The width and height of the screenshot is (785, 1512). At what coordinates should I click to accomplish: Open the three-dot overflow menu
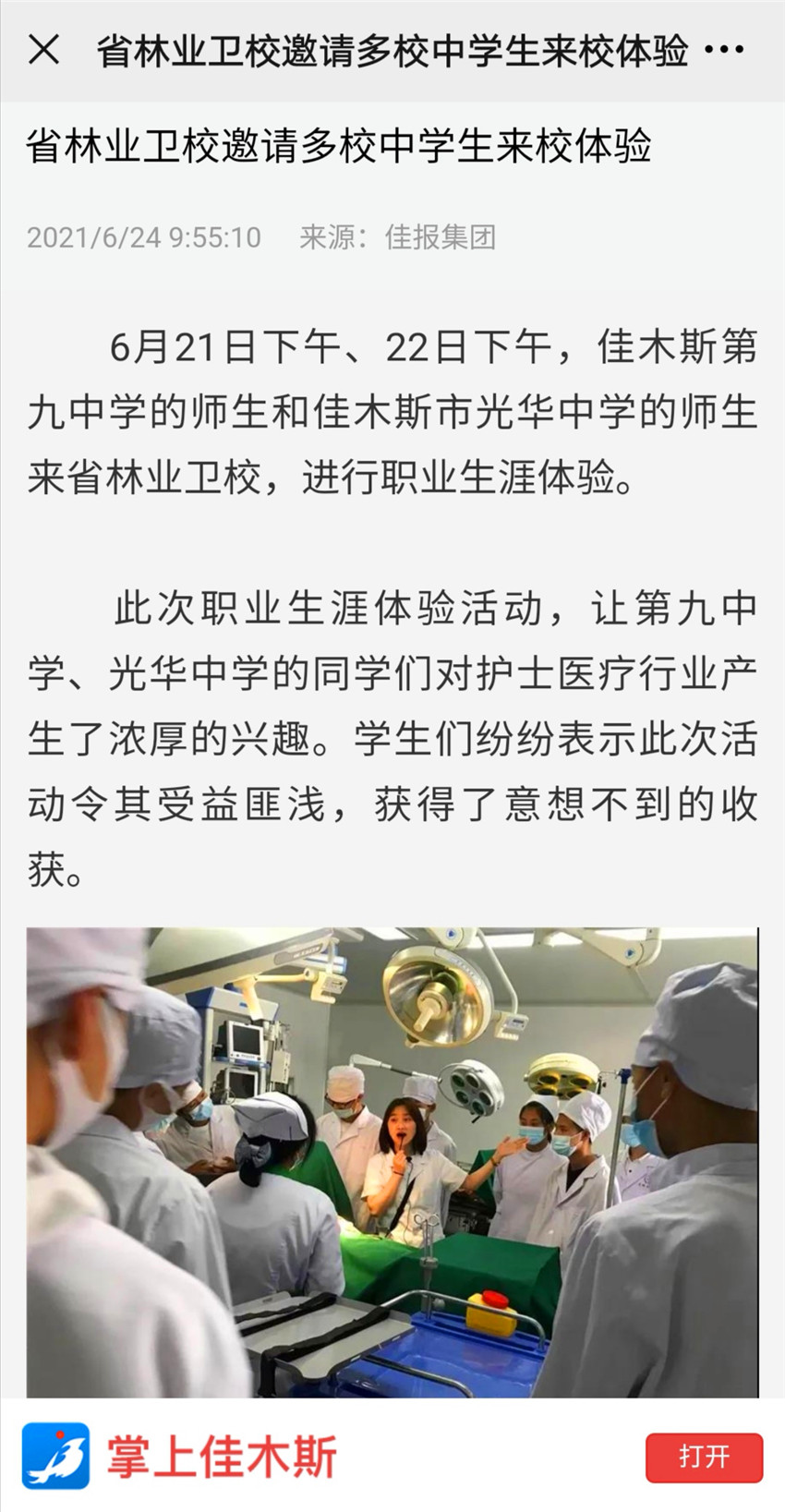(724, 50)
